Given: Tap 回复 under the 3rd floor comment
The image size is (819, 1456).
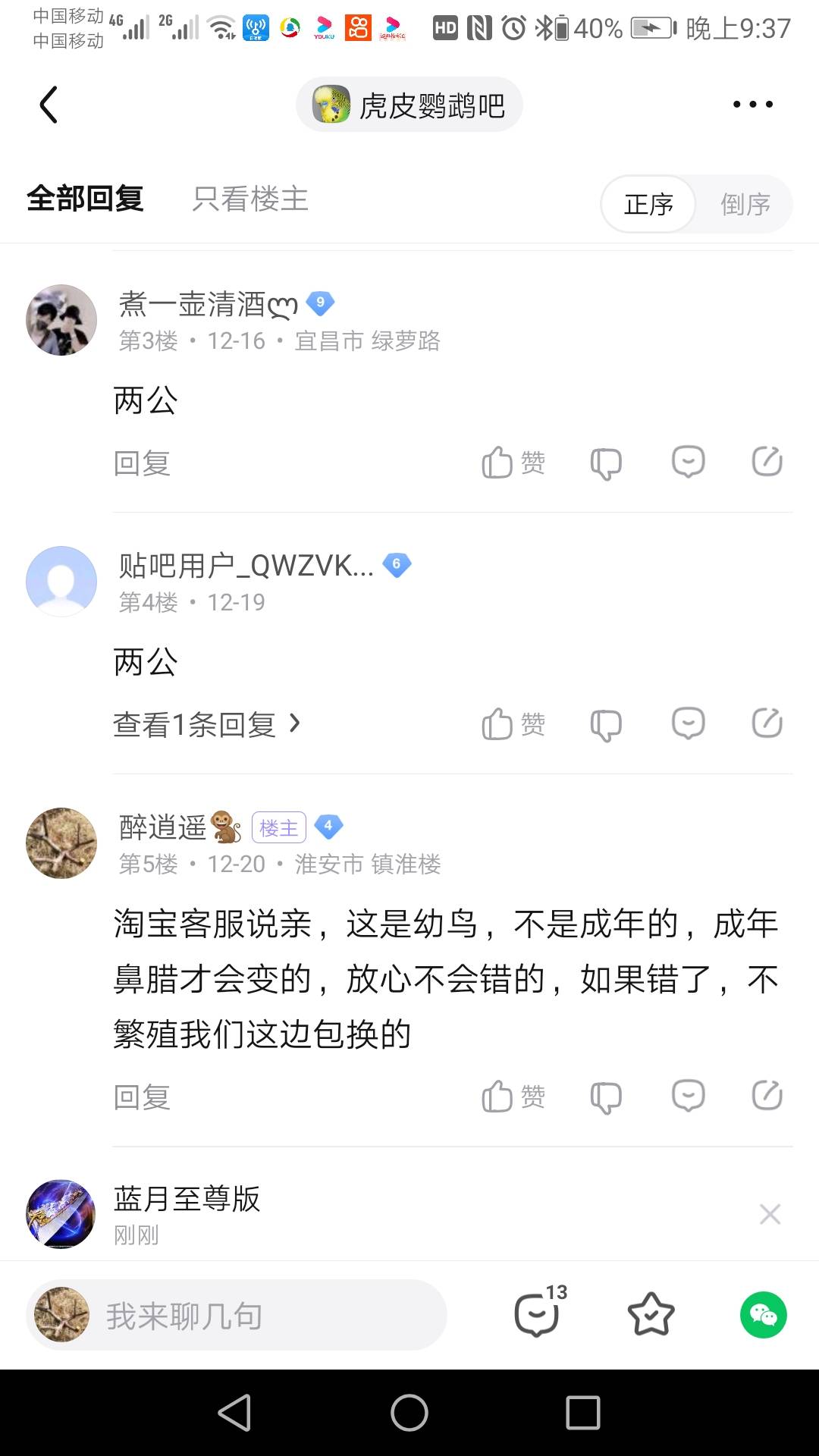Looking at the screenshot, I should click(x=142, y=463).
